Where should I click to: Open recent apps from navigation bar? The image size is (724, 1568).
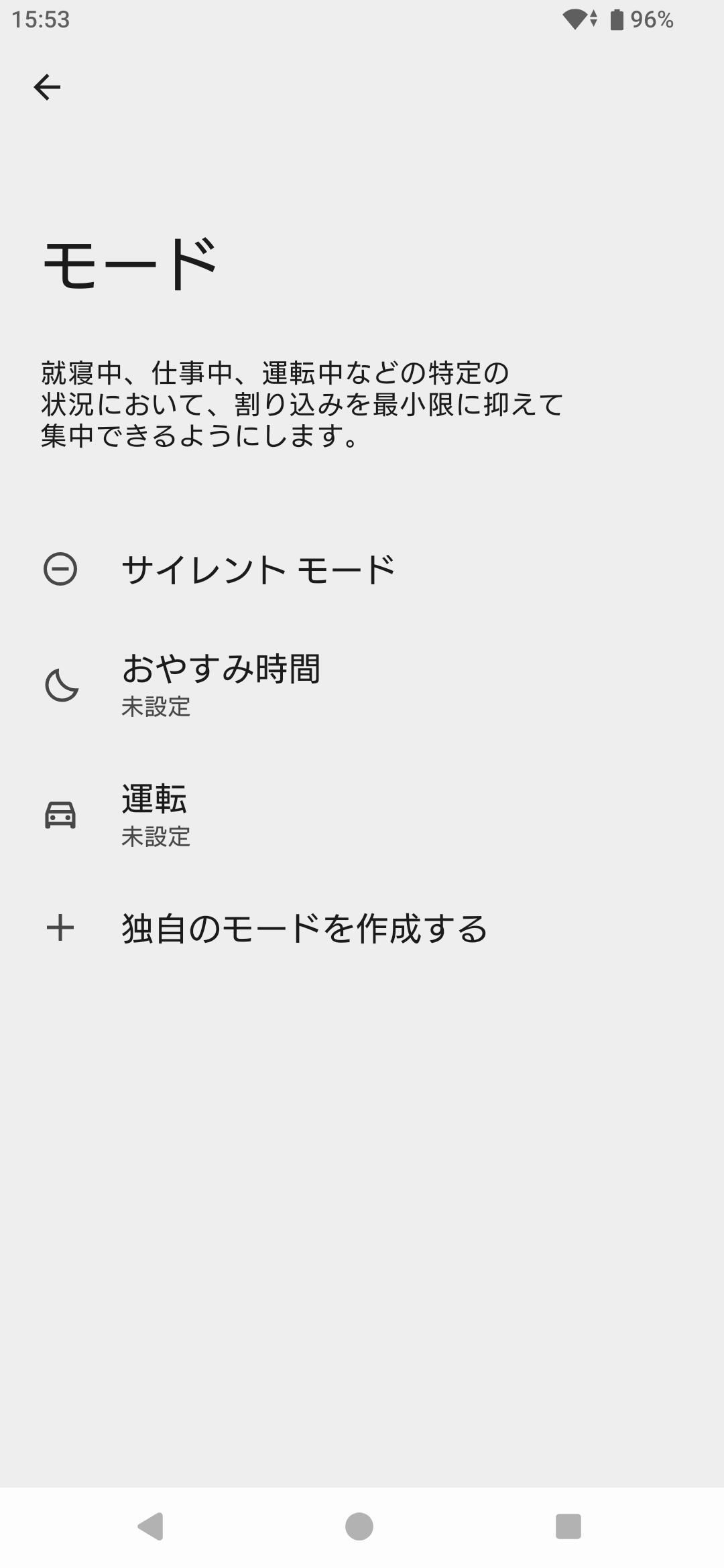coord(568,1526)
